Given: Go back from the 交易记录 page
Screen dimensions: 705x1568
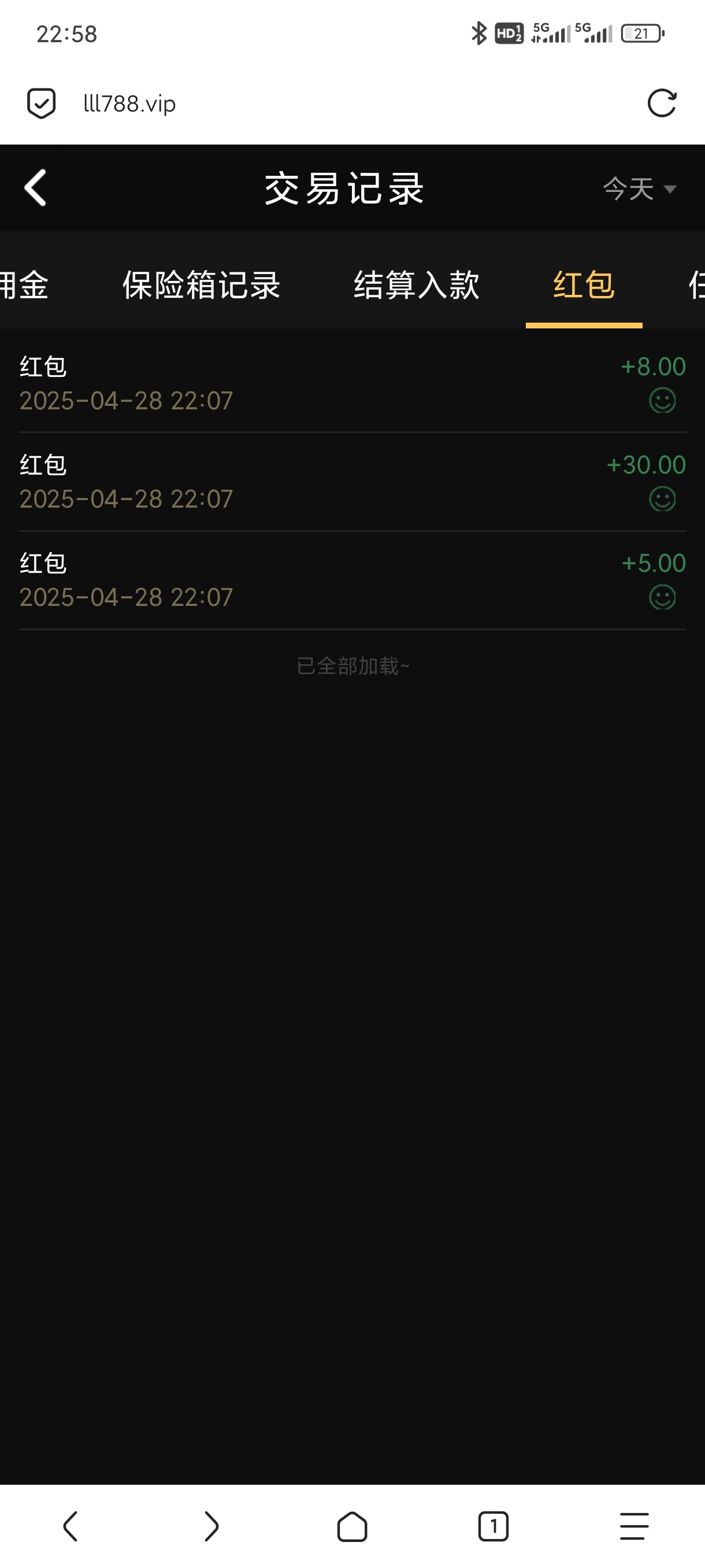Looking at the screenshot, I should 35,187.
